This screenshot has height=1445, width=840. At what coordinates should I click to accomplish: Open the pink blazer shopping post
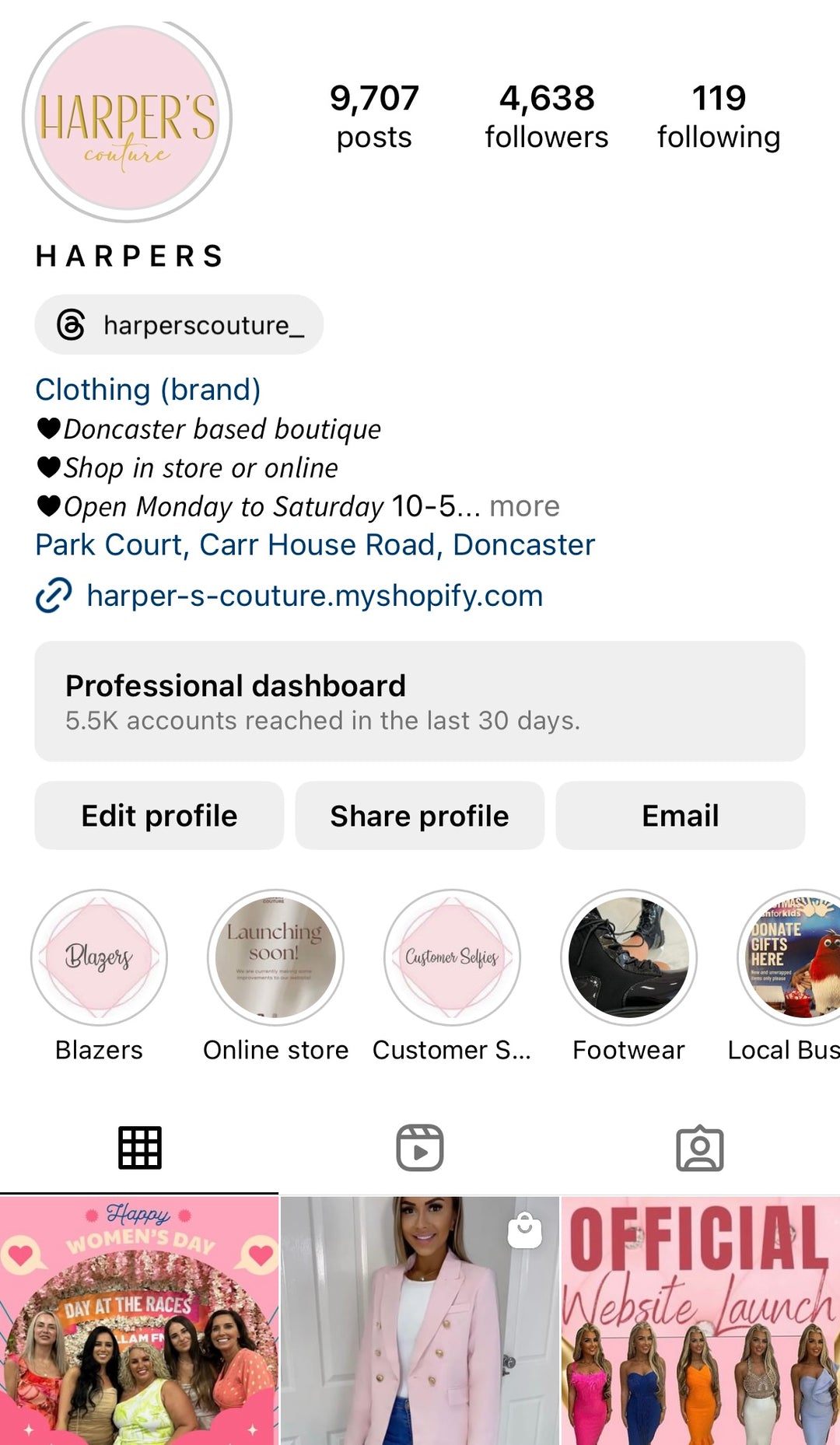[419, 1321]
